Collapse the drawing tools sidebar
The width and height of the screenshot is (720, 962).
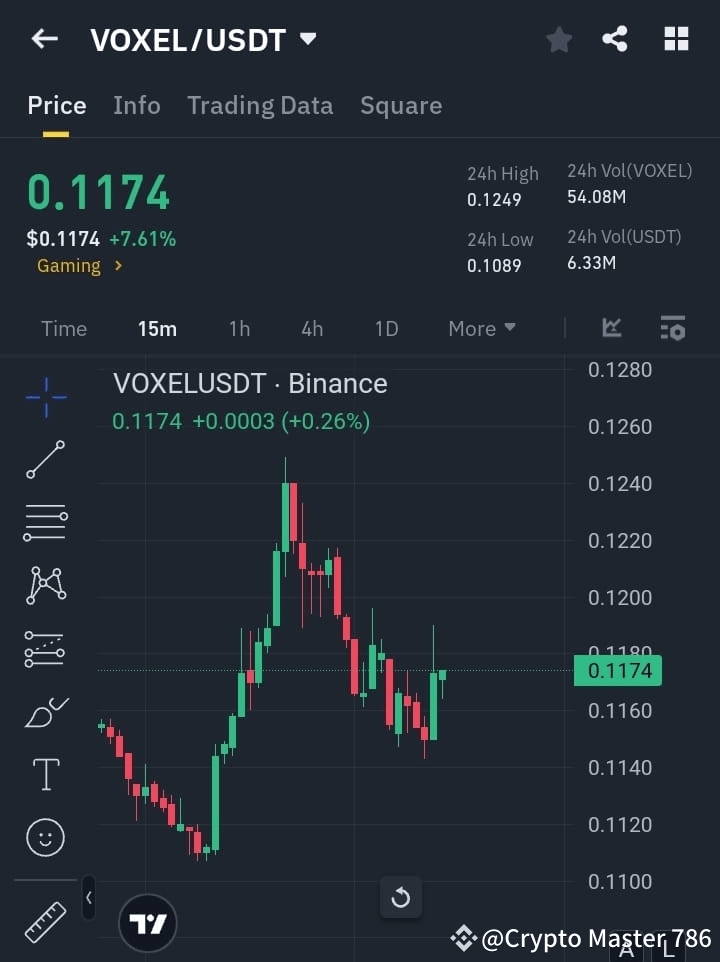click(x=88, y=898)
